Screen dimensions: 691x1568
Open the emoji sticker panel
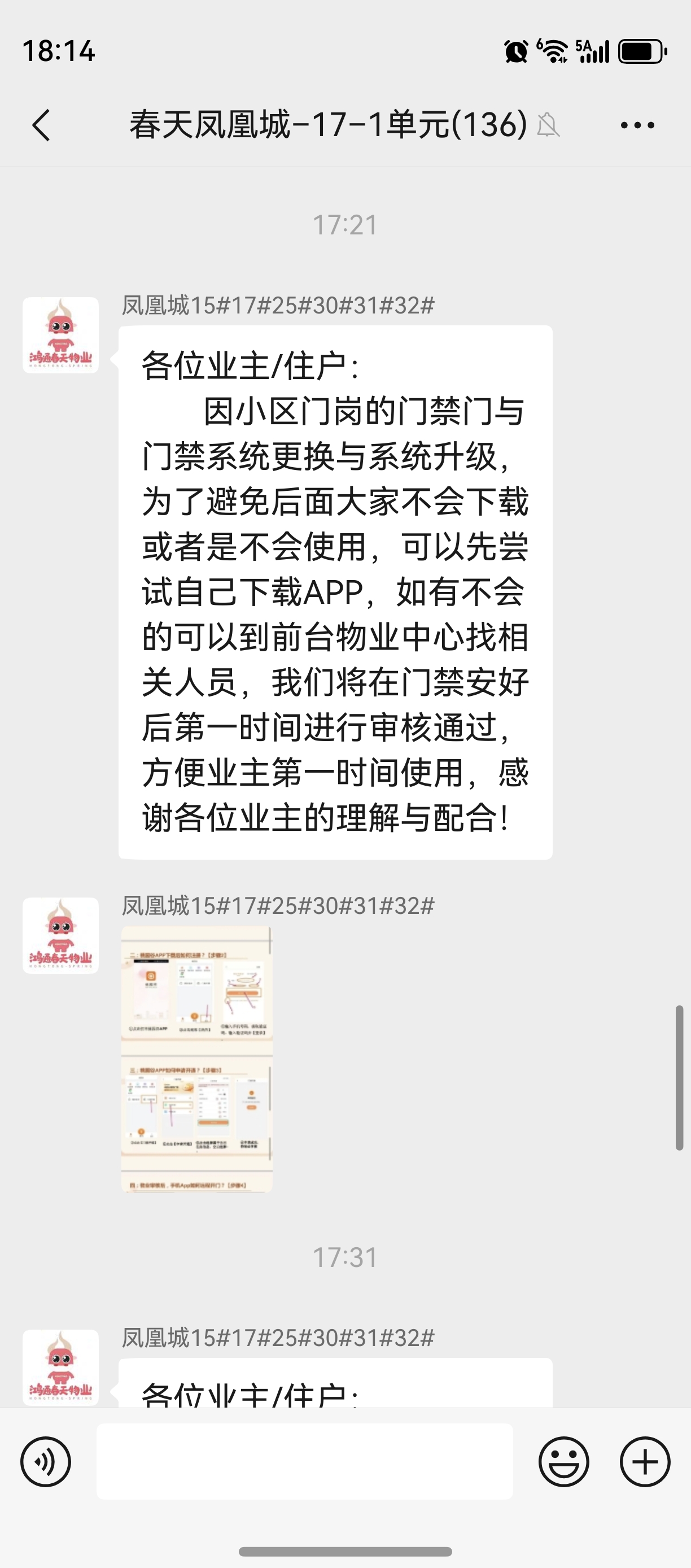tap(563, 1461)
